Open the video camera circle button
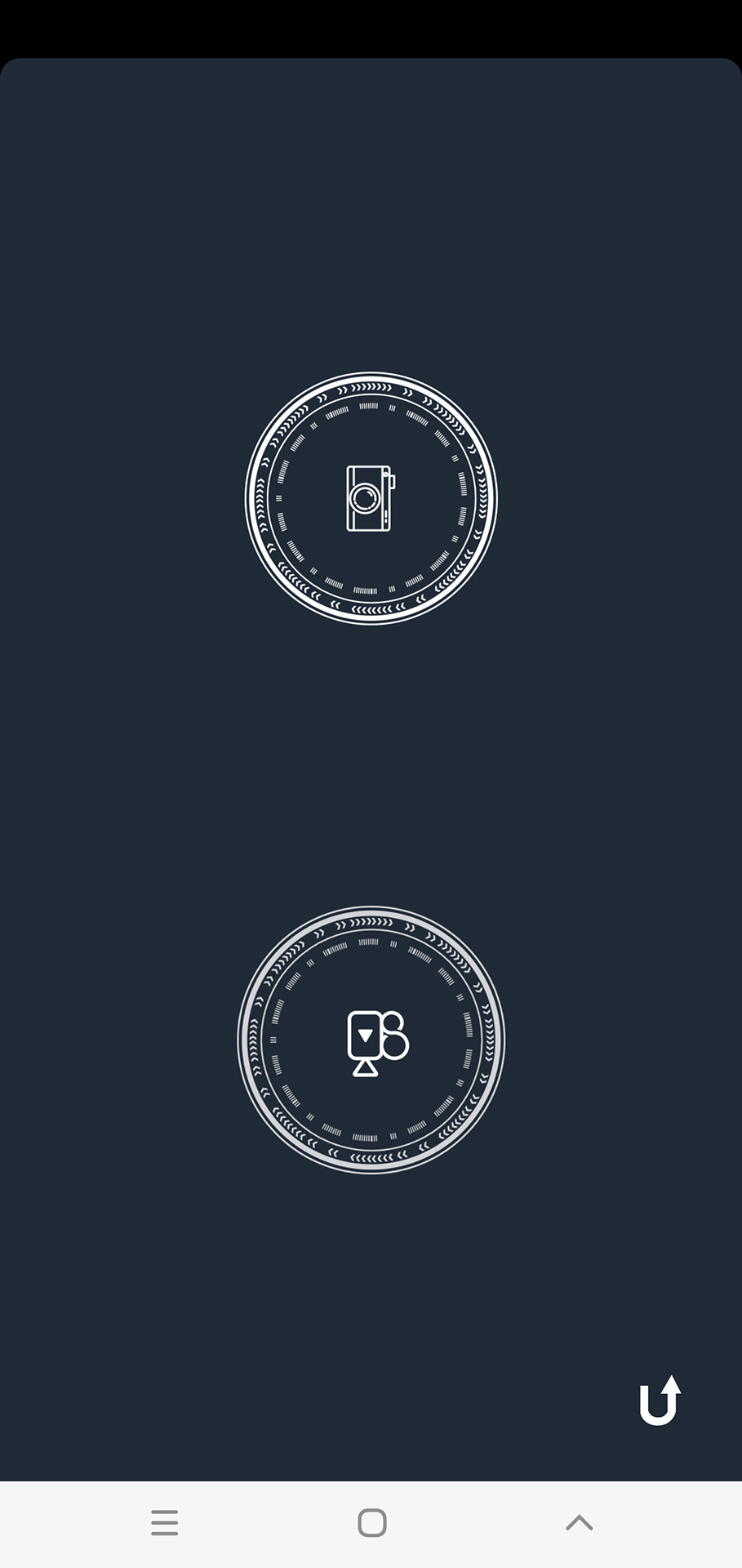Image resolution: width=742 pixels, height=1568 pixels. (371, 1040)
